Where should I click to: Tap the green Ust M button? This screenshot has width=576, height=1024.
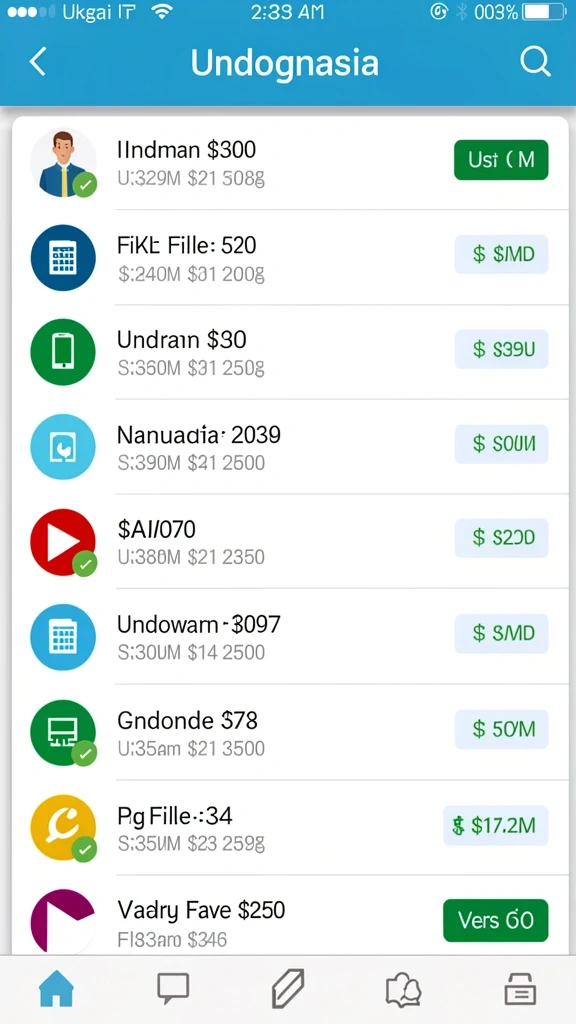pos(501,159)
